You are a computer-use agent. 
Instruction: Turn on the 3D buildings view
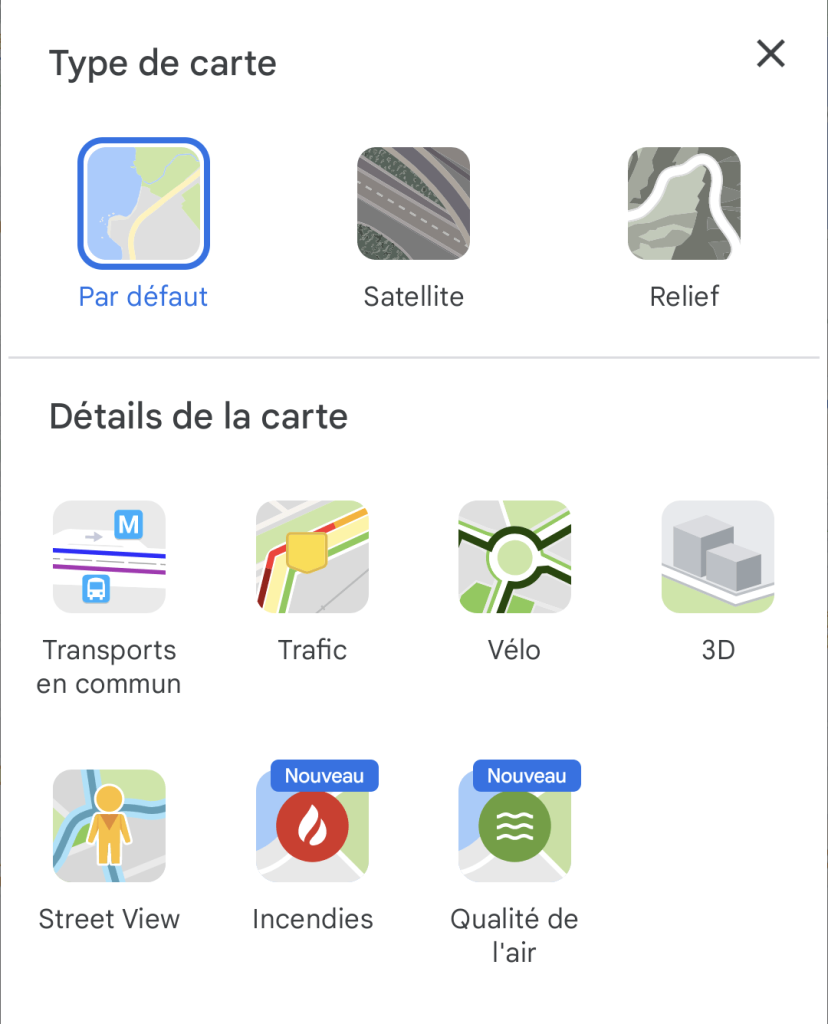[717, 557]
